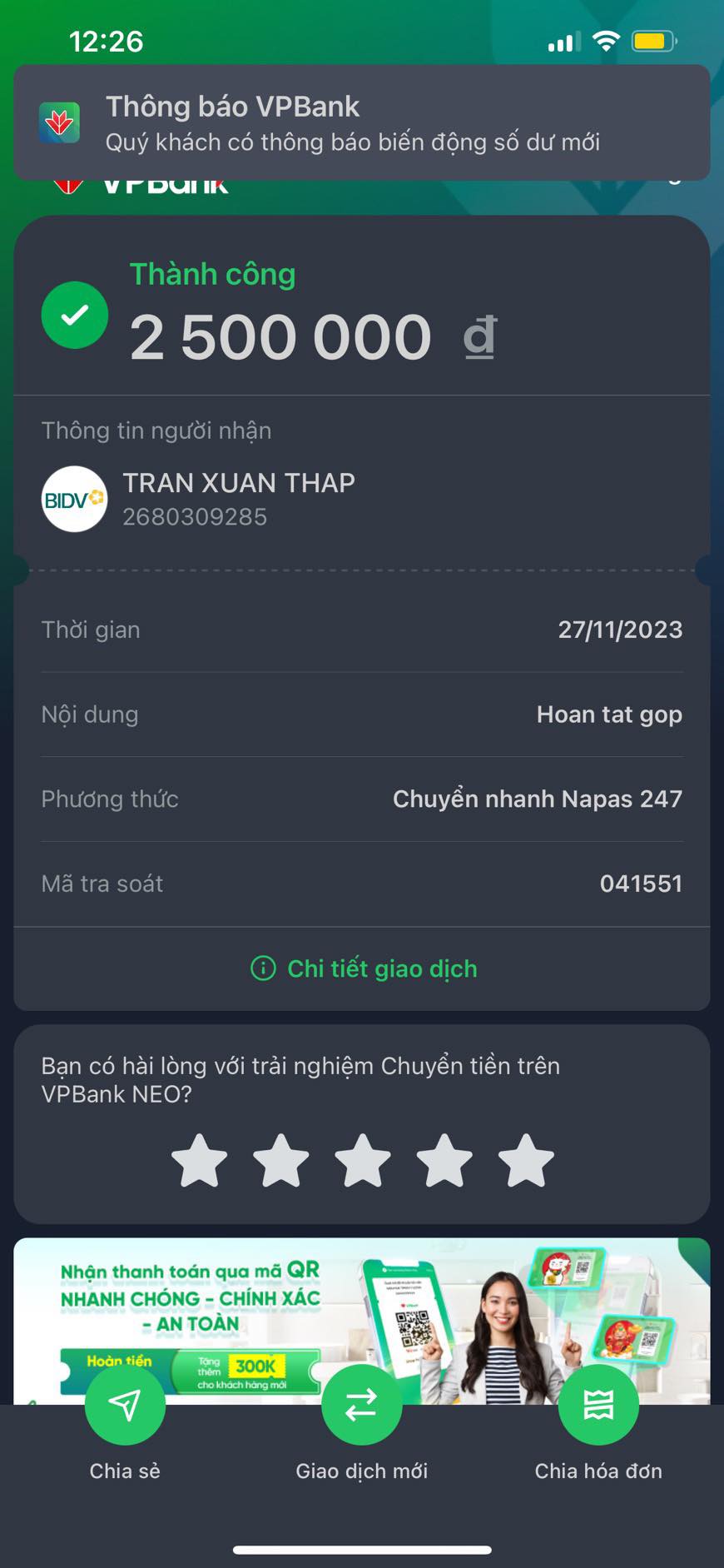Start a new transaction via Giao dịch mới
Image resolution: width=724 pixels, height=1568 pixels.
(361, 1406)
